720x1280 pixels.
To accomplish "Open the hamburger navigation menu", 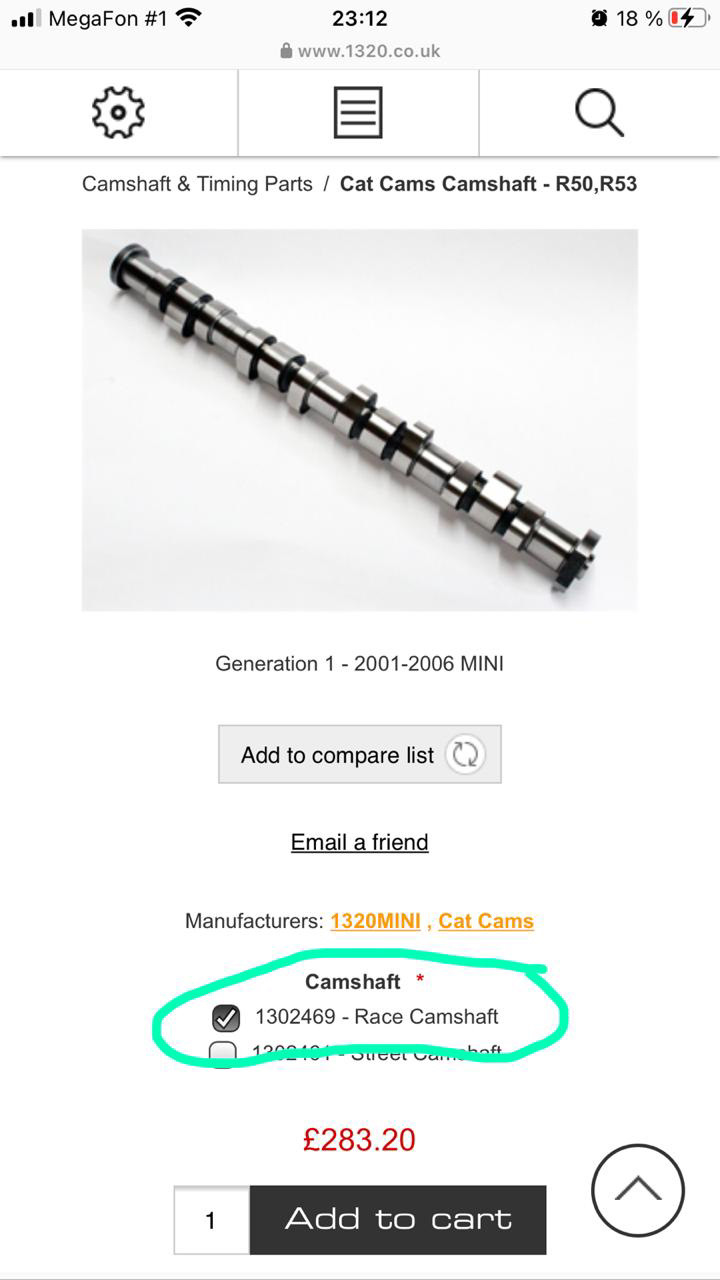I will pos(358,112).
